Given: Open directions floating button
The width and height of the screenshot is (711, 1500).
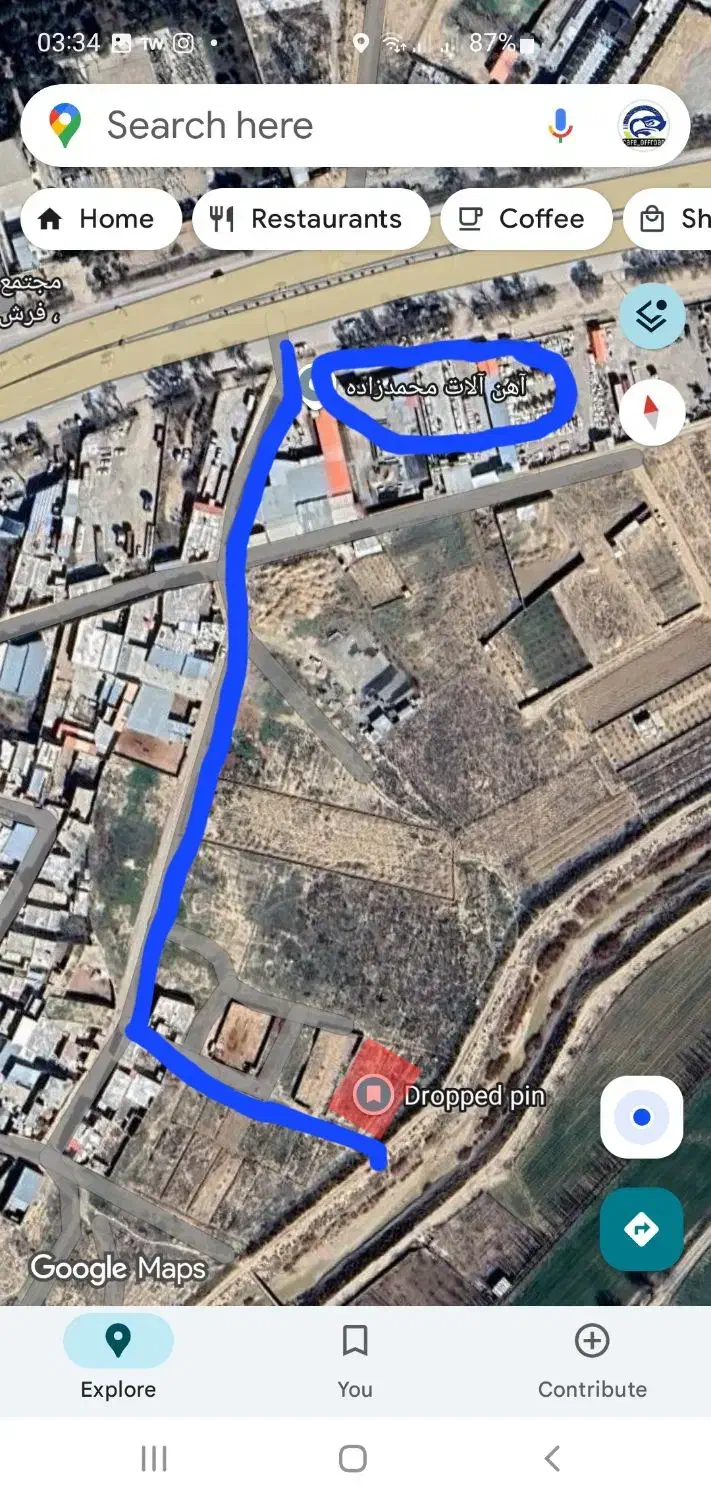Looking at the screenshot, I should (641, 1228).
